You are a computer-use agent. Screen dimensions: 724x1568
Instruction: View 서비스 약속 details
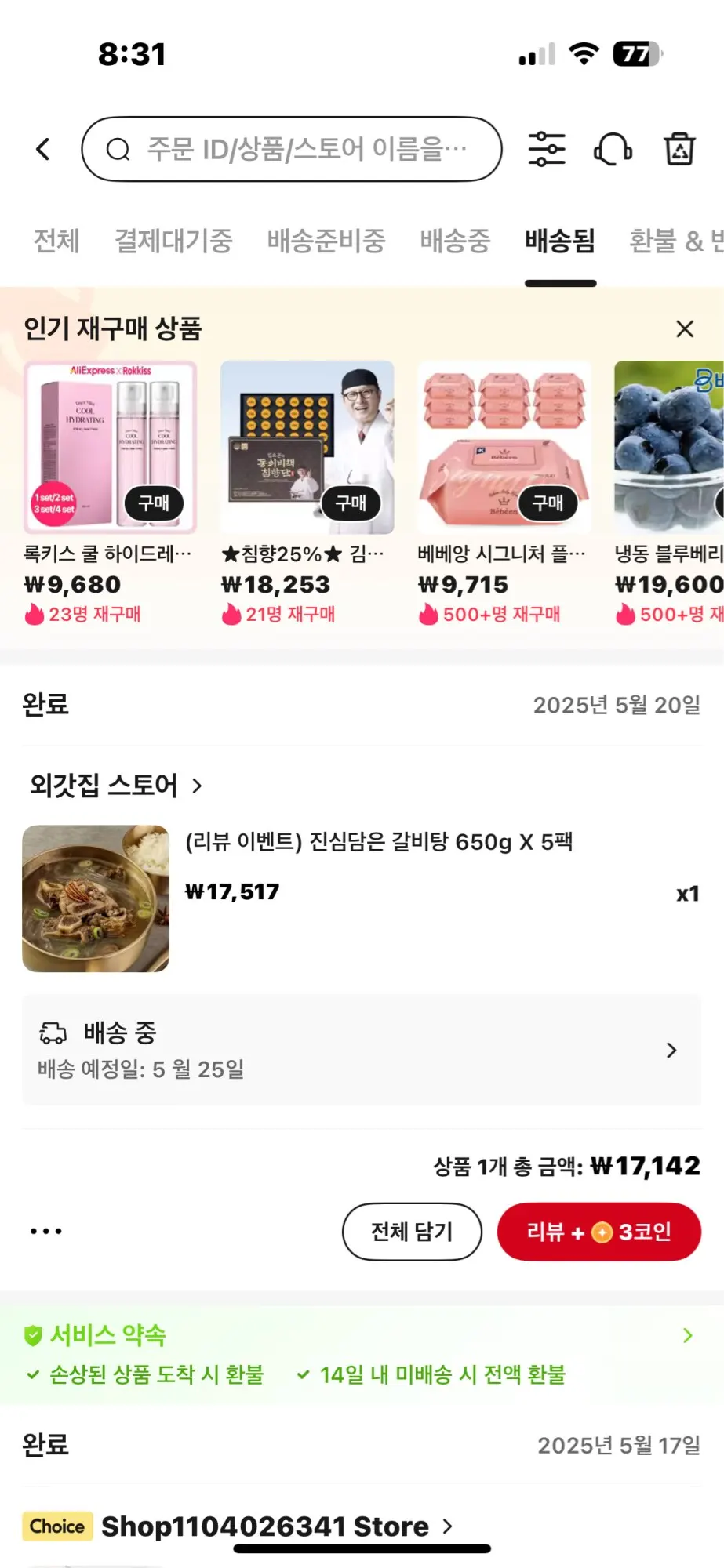coord(361,1335)
